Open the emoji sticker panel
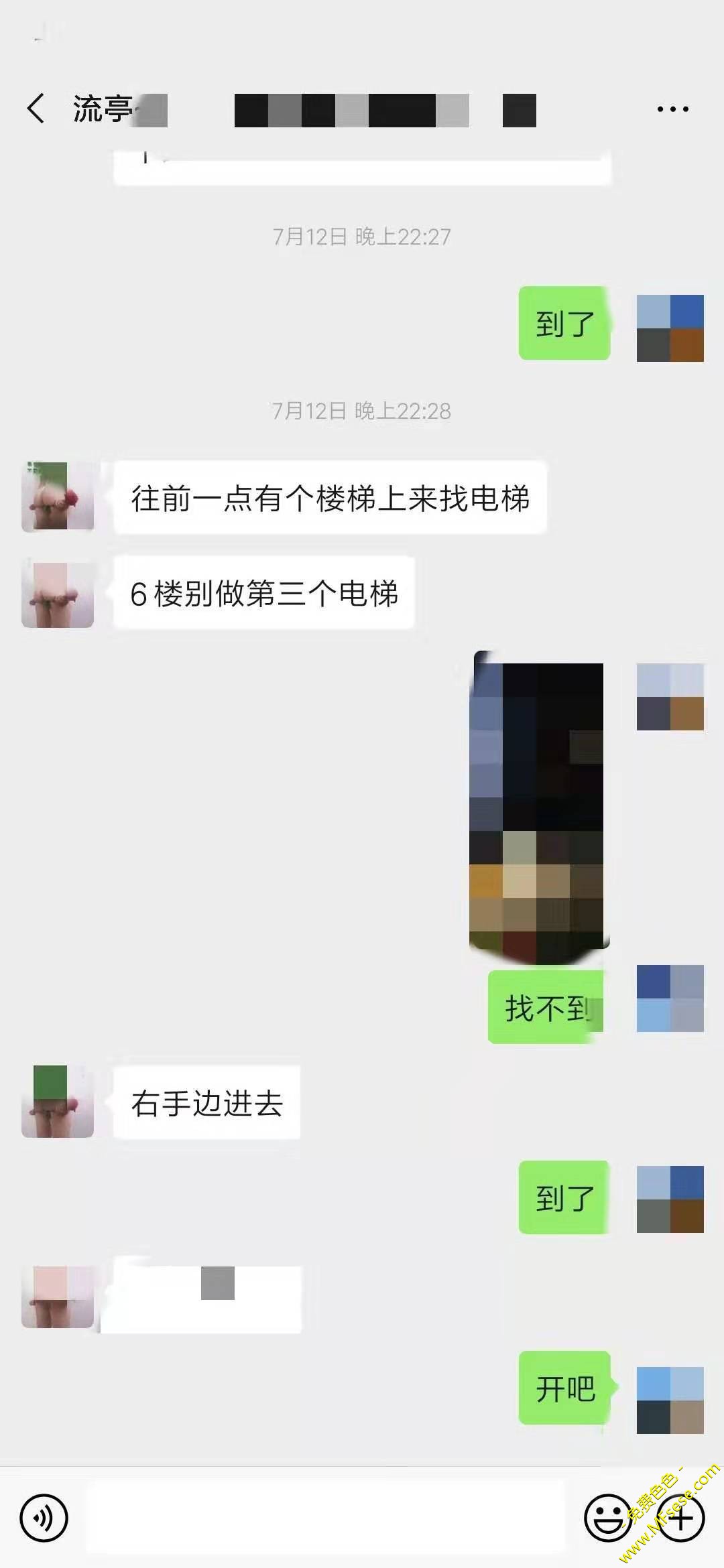Viewport: 724px width, 1568px height. click(608, 1518)
